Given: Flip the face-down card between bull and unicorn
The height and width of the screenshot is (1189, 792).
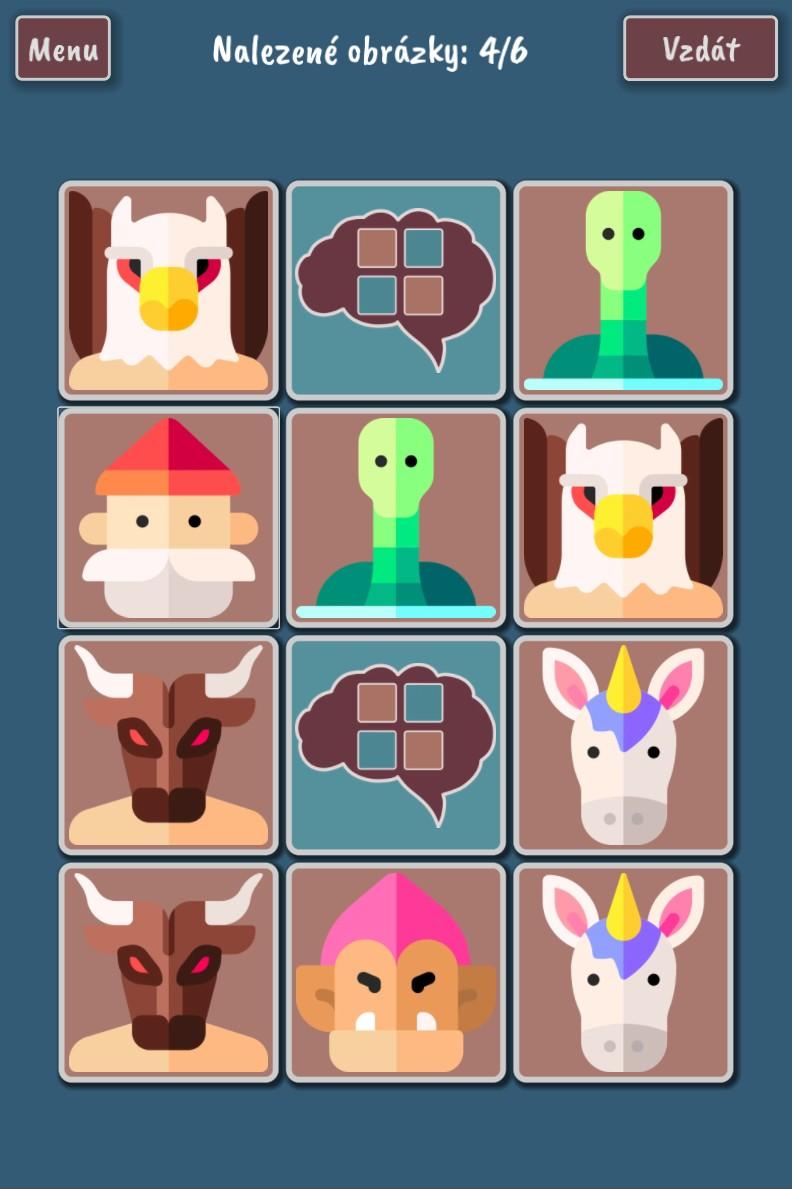Looking at the screenshot, I should click(396, 745).
